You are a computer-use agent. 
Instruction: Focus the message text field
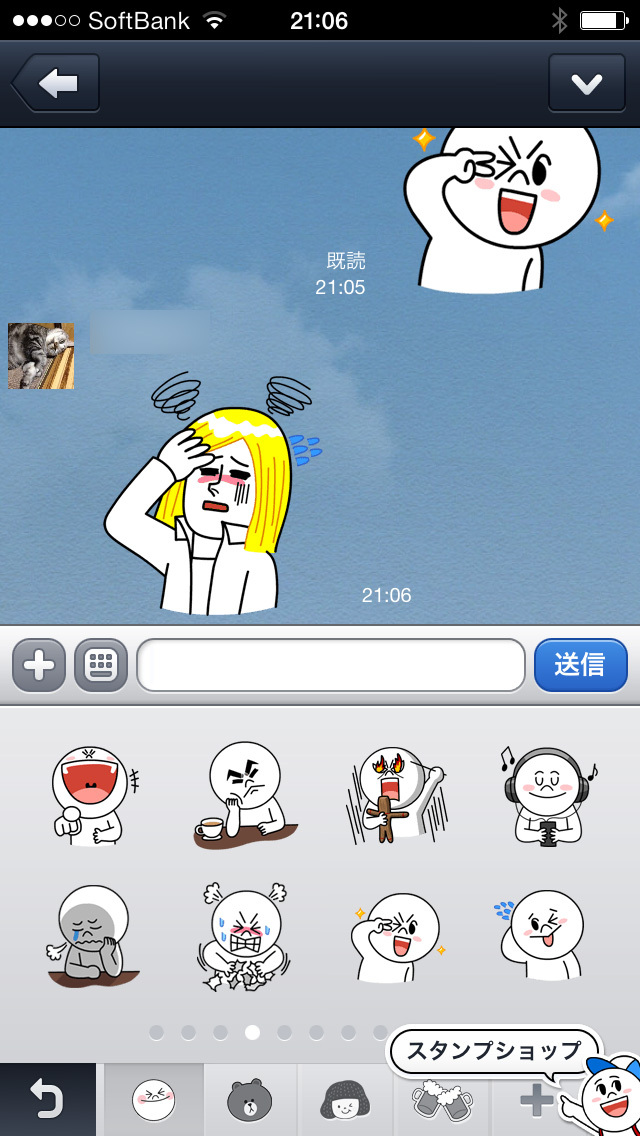(x=331, y=665)
